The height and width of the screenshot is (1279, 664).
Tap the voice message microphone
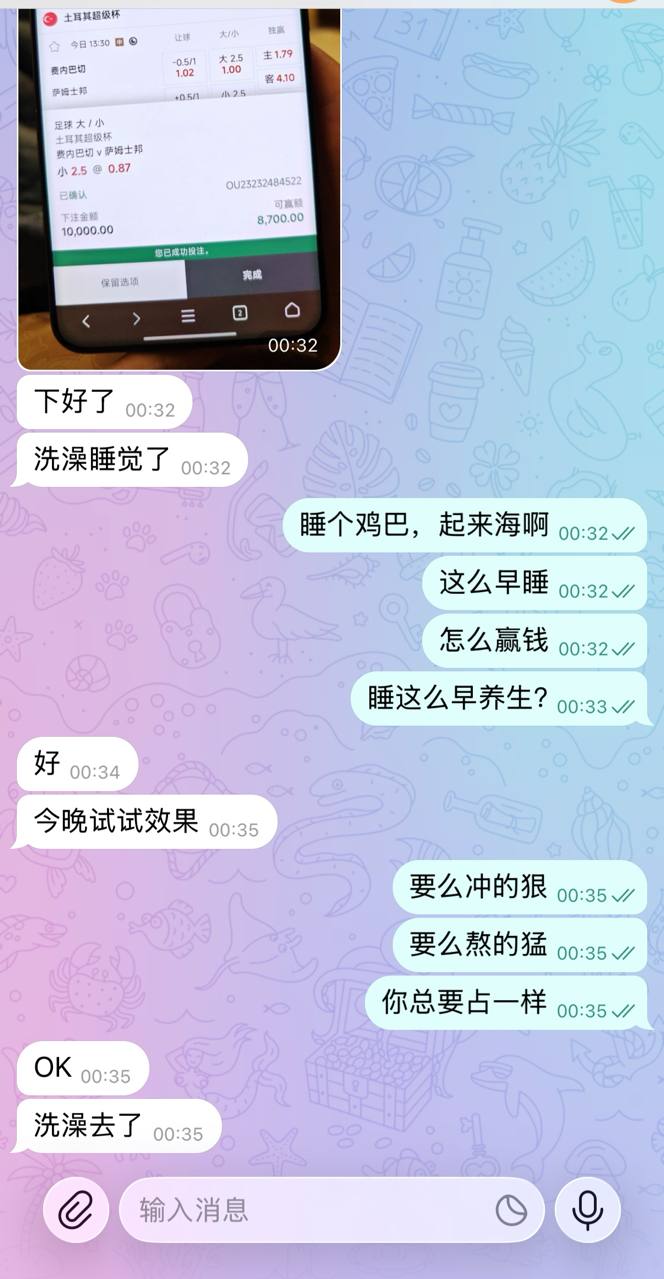point(588,1211)
